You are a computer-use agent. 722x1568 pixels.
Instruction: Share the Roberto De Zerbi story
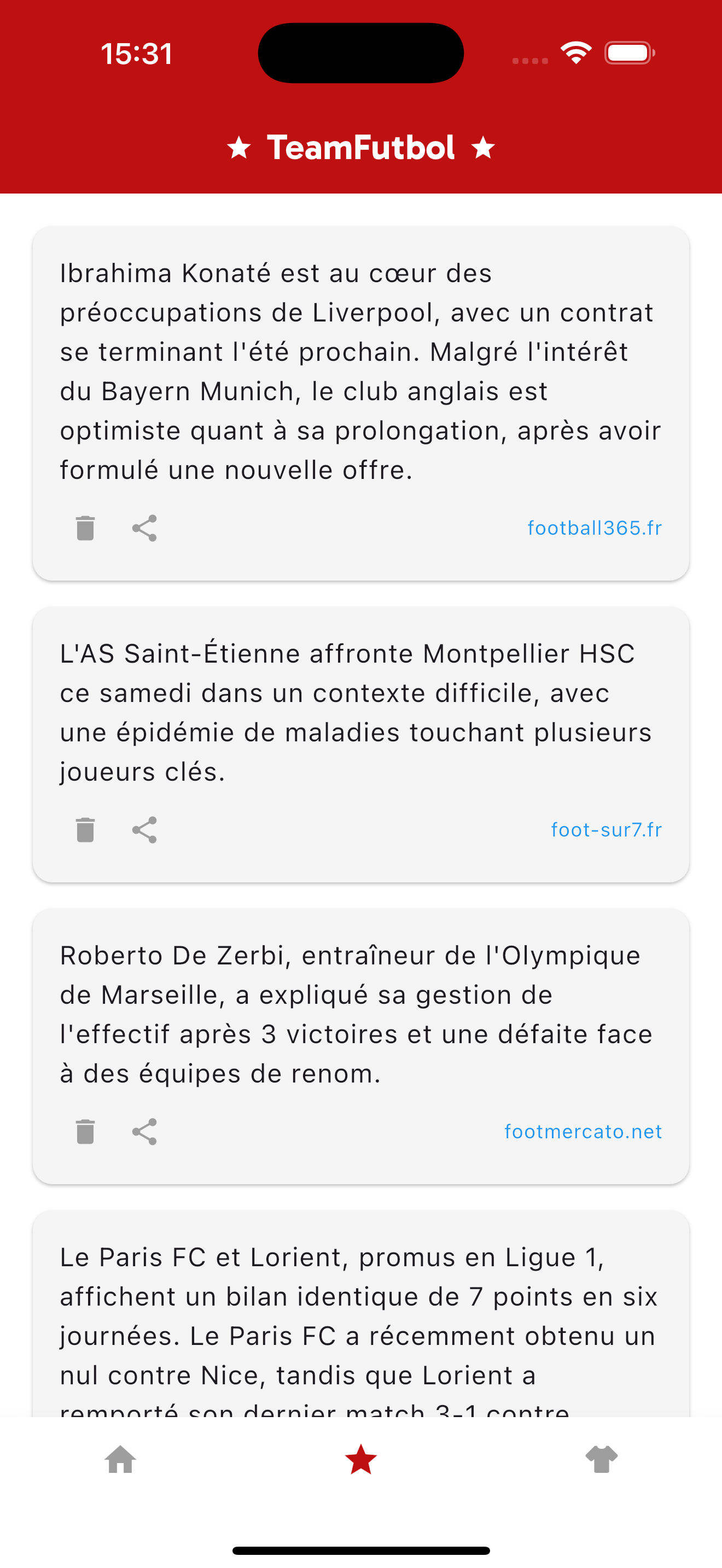(144, 1132)
